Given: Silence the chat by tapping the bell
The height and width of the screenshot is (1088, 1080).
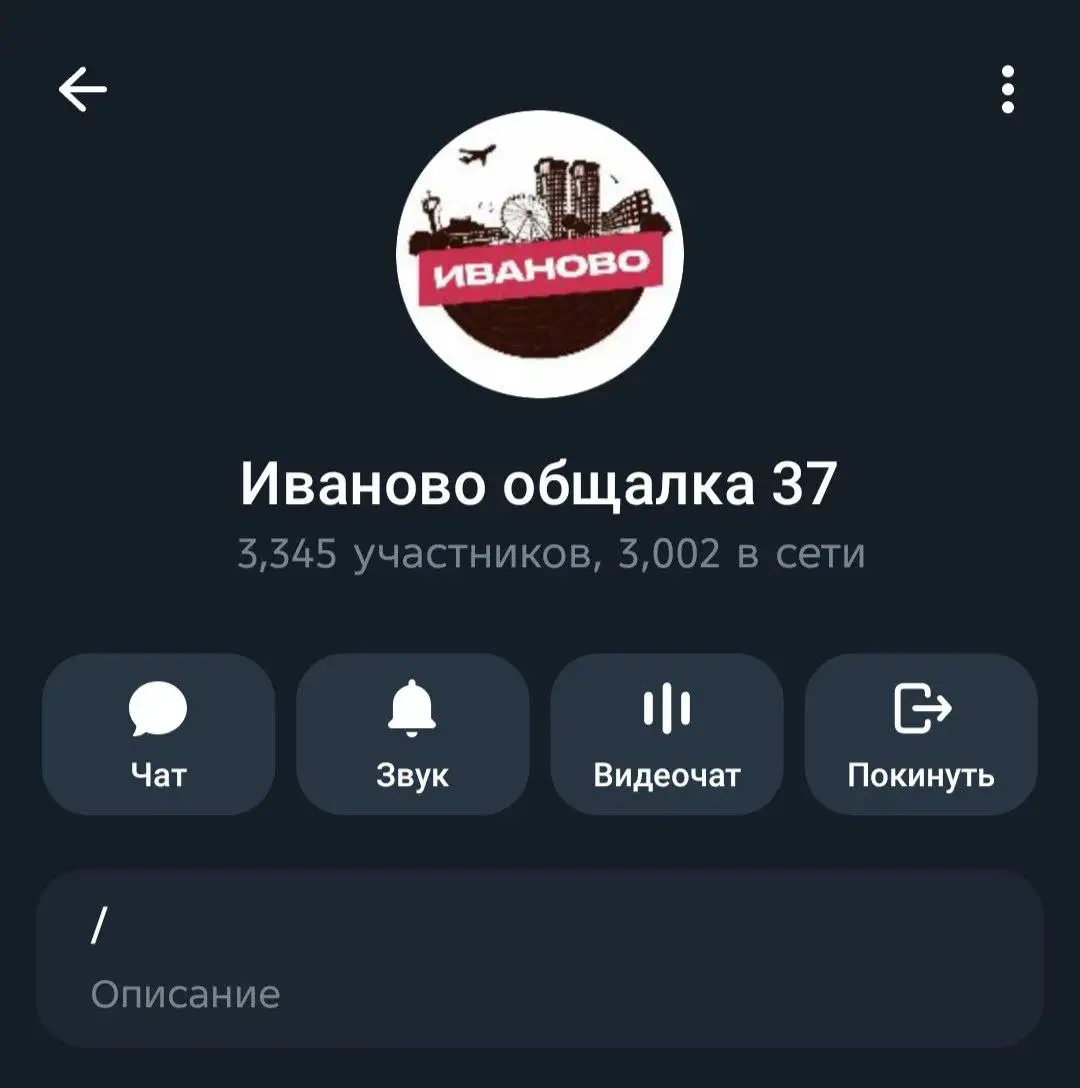Looking at the screenshot, I should pos(412,708).
